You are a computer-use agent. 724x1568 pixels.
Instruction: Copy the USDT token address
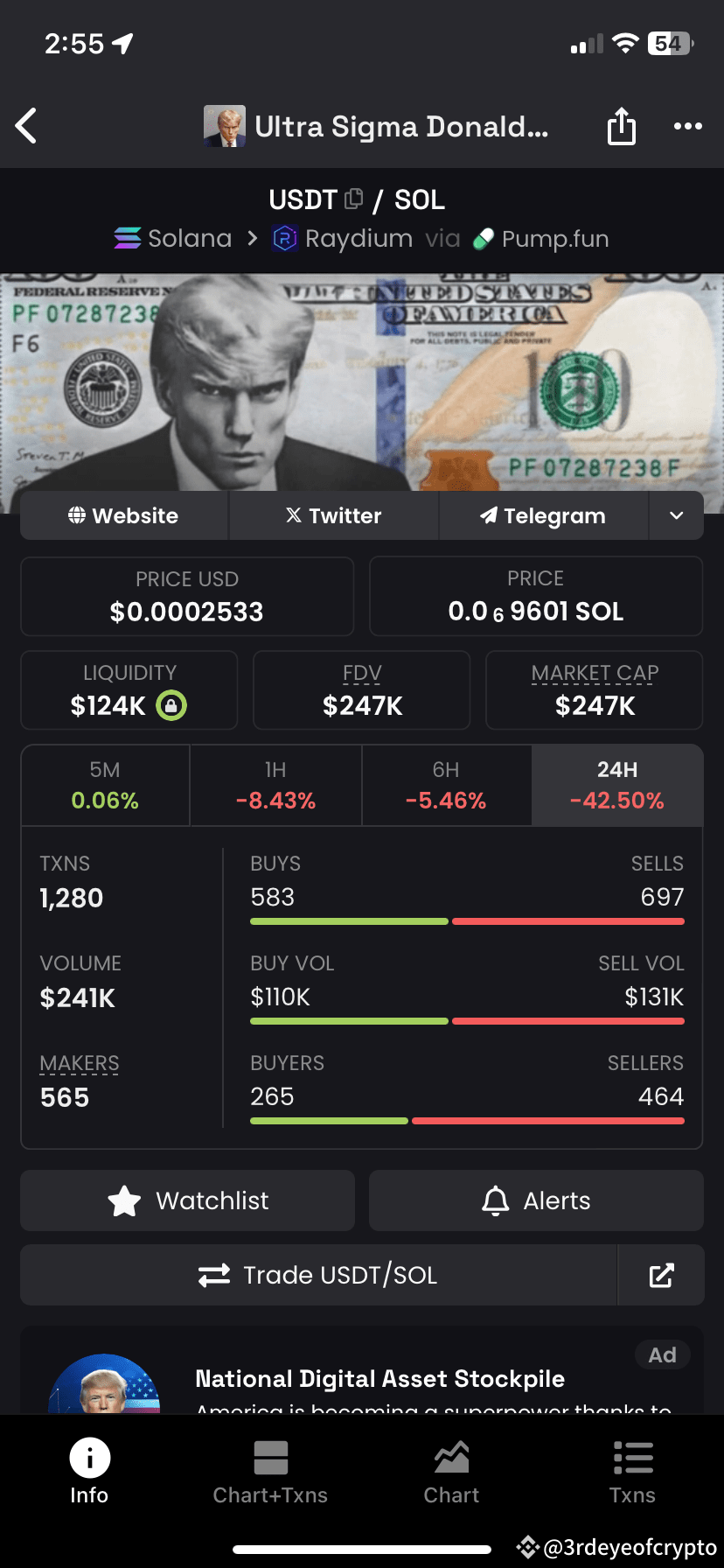[353, 199]
